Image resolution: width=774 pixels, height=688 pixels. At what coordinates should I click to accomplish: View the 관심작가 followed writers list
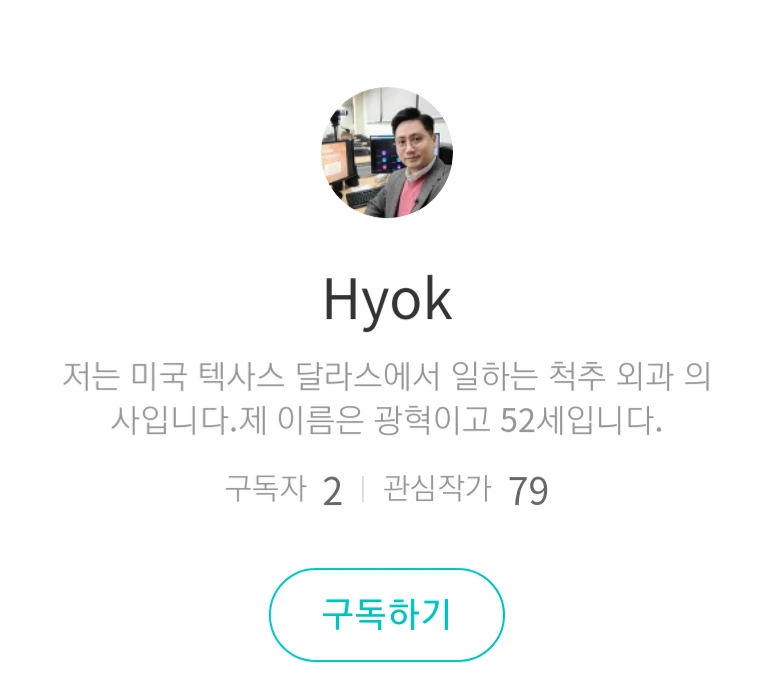point(465,490)
